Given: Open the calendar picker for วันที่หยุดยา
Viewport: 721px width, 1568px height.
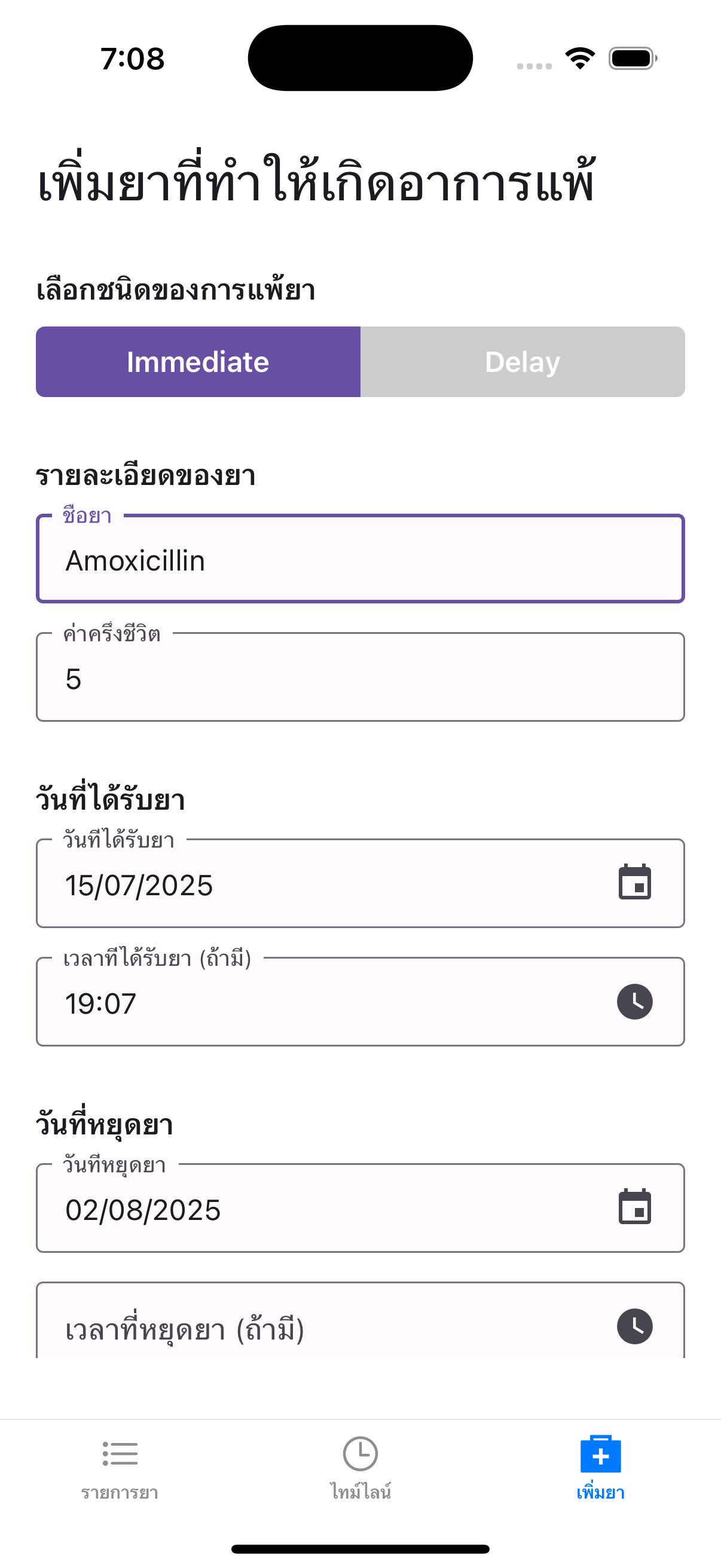Looking at the screenshot, I should [636, 1208].
